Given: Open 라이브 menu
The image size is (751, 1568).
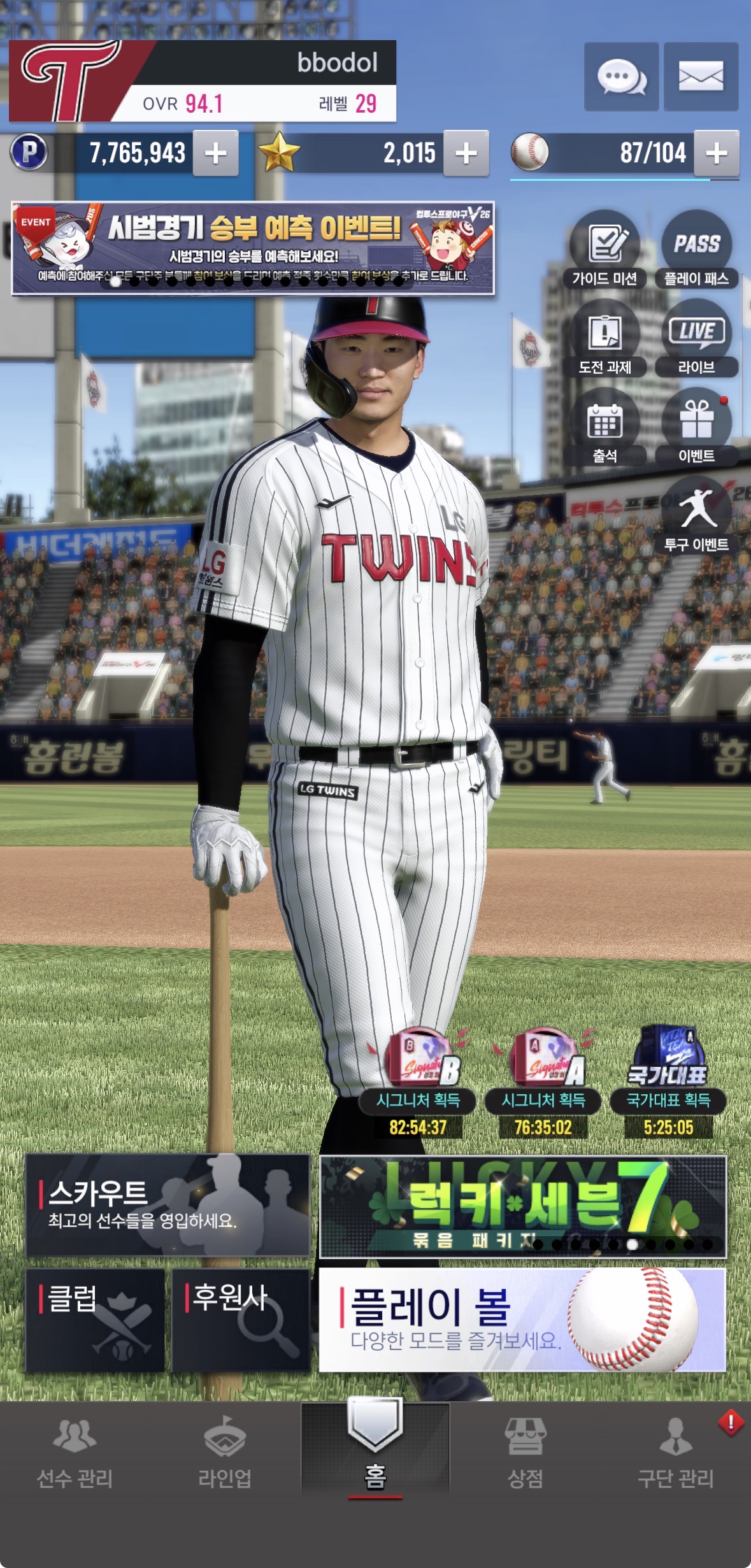Looking at the screenshot, I should (696, 338).
